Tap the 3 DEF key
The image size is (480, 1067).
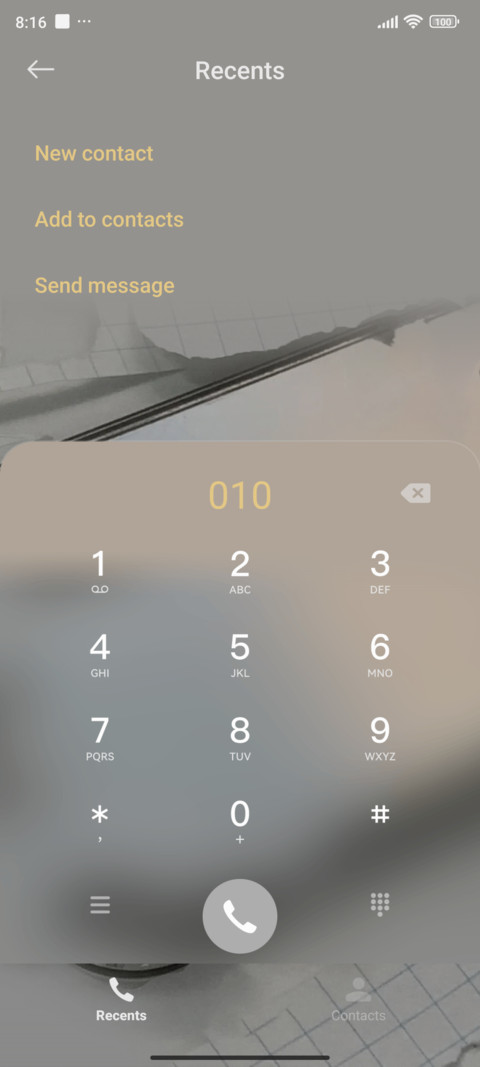pos(380,572)
